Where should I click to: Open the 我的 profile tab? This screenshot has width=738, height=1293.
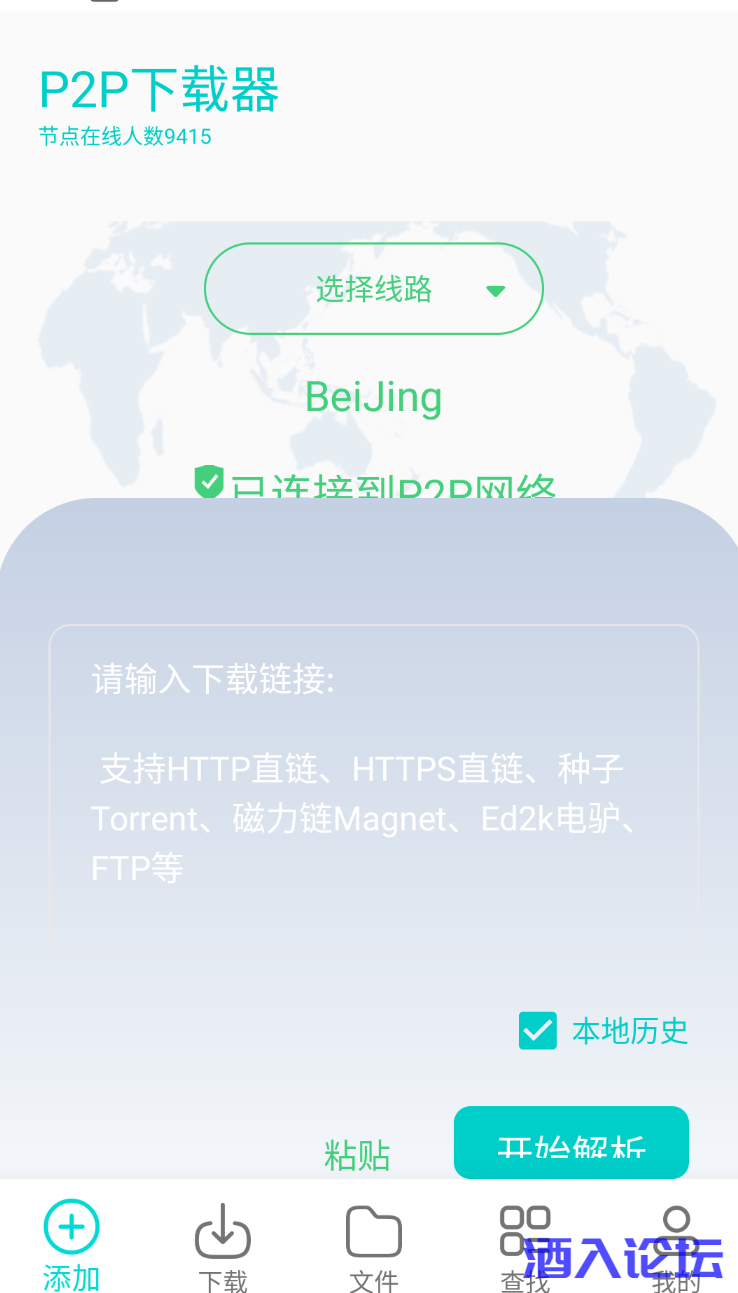click(x=676, y=1247)
